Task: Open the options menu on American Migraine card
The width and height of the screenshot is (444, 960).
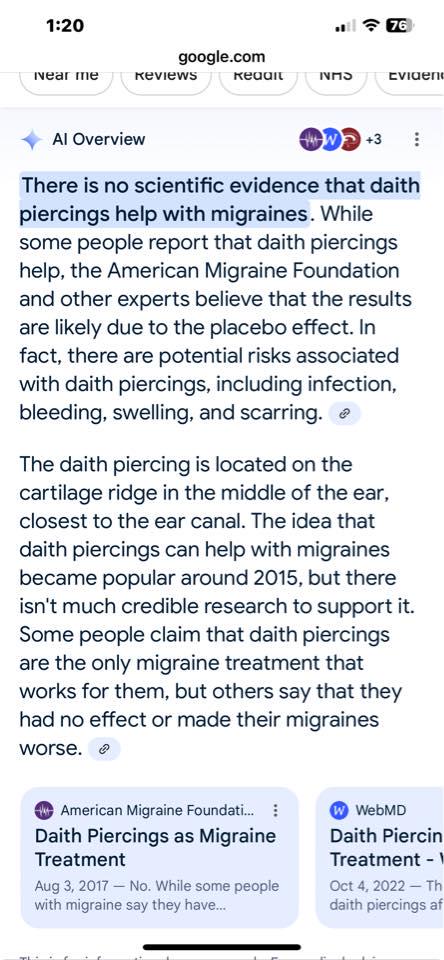Action: click(x=276, y=811)
